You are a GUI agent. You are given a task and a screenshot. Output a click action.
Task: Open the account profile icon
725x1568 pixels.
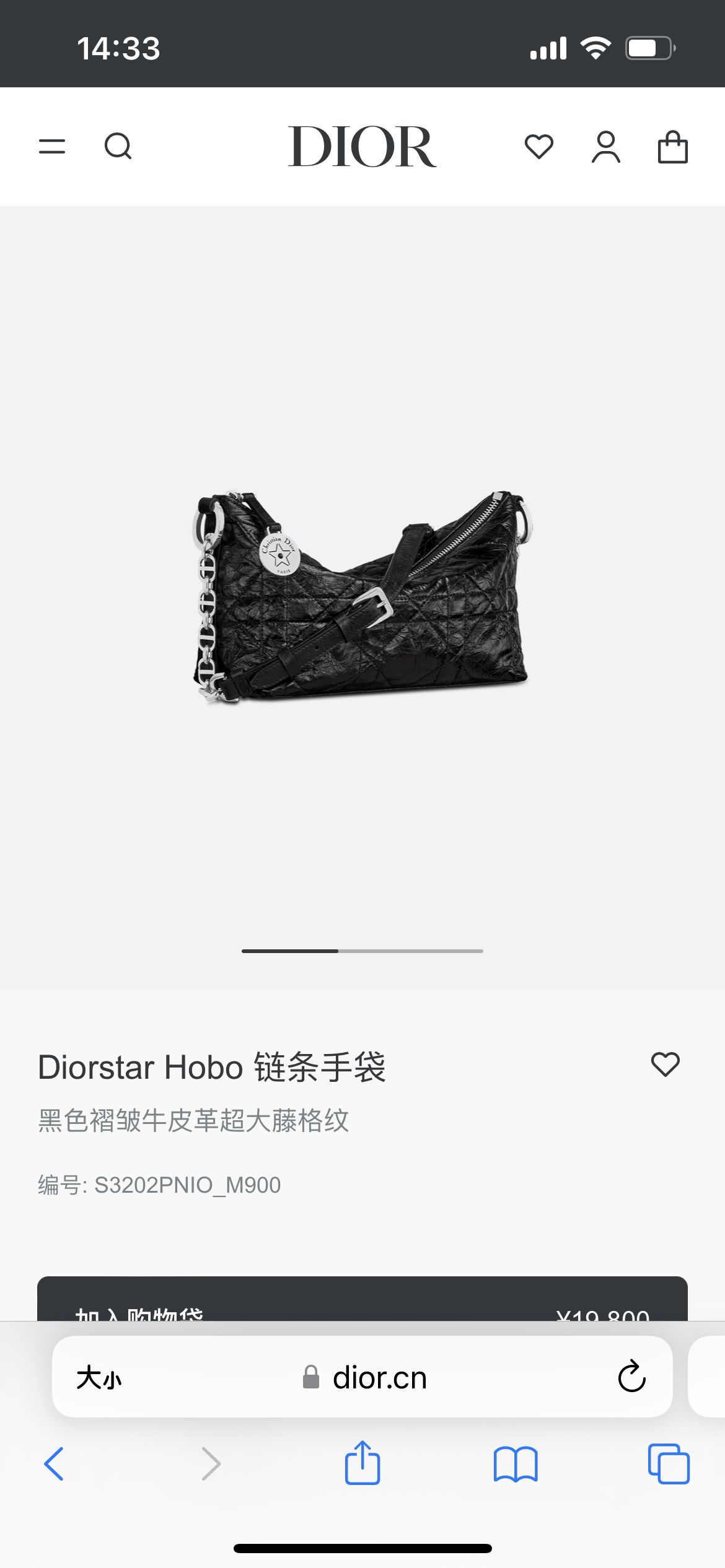click(x=605, y=147)
